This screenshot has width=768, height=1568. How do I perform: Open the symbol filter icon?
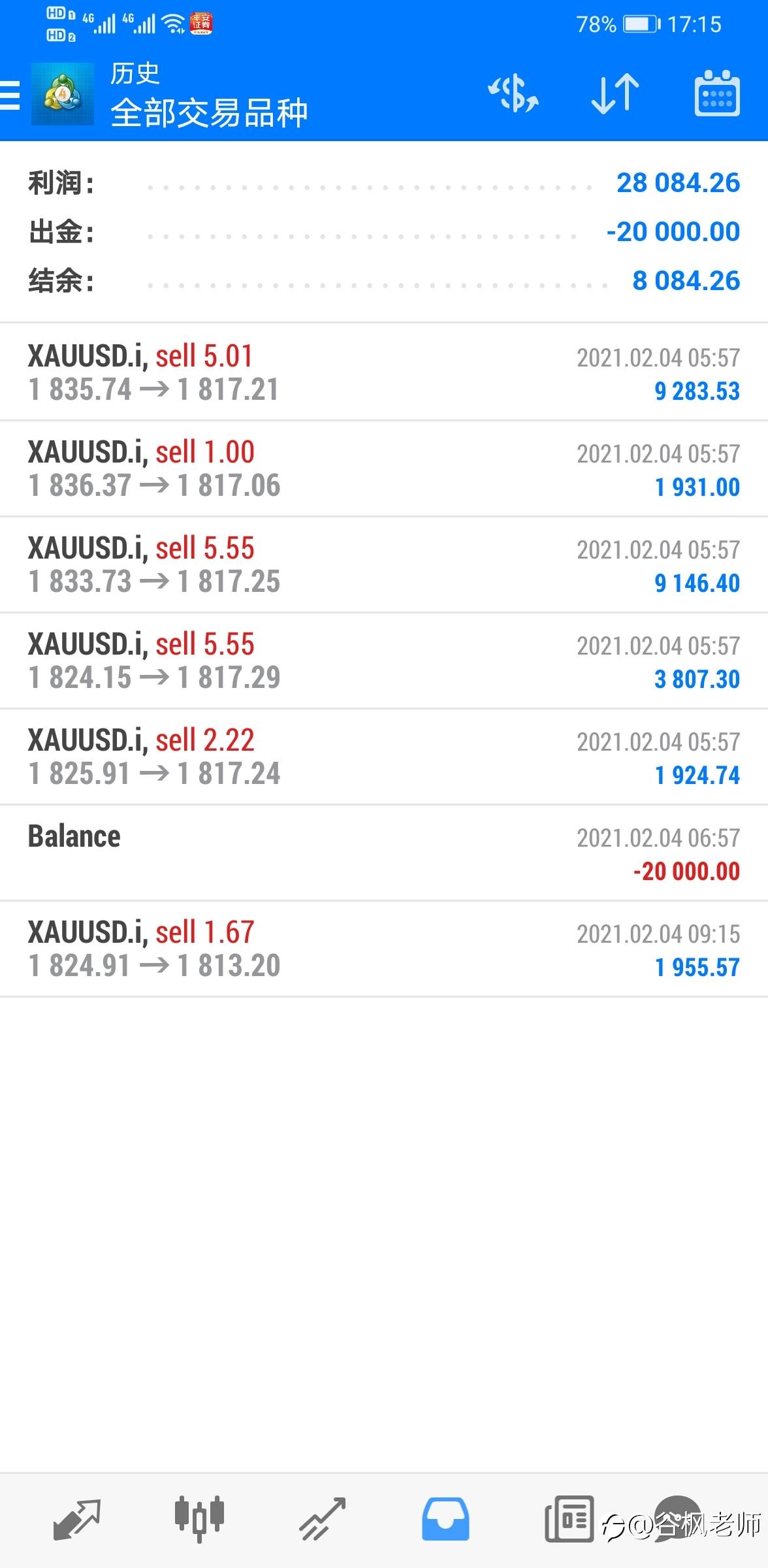pos(514,93)
